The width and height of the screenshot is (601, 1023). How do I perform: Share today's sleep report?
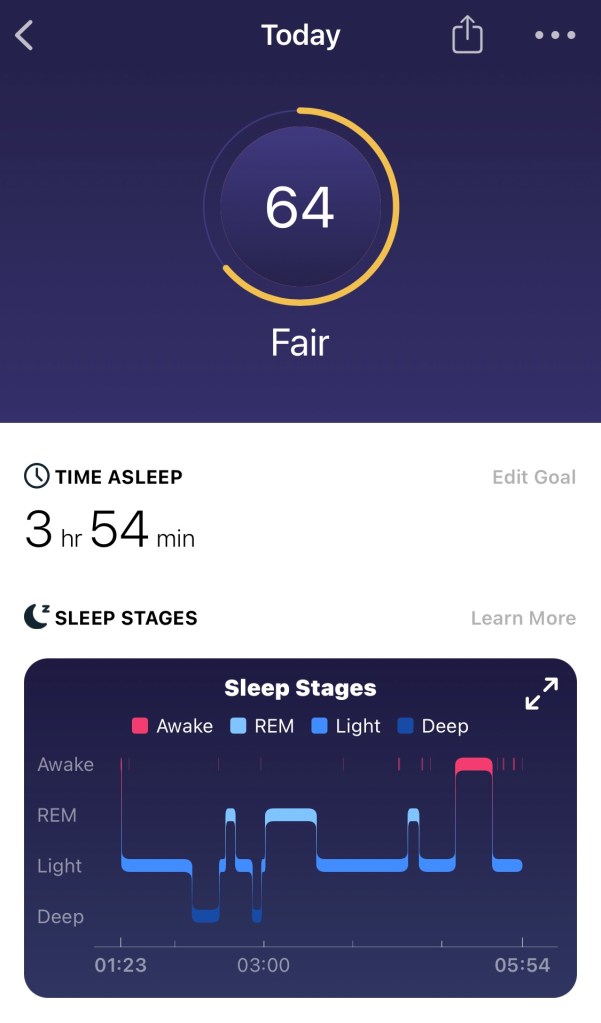click(x=467, y=36)
